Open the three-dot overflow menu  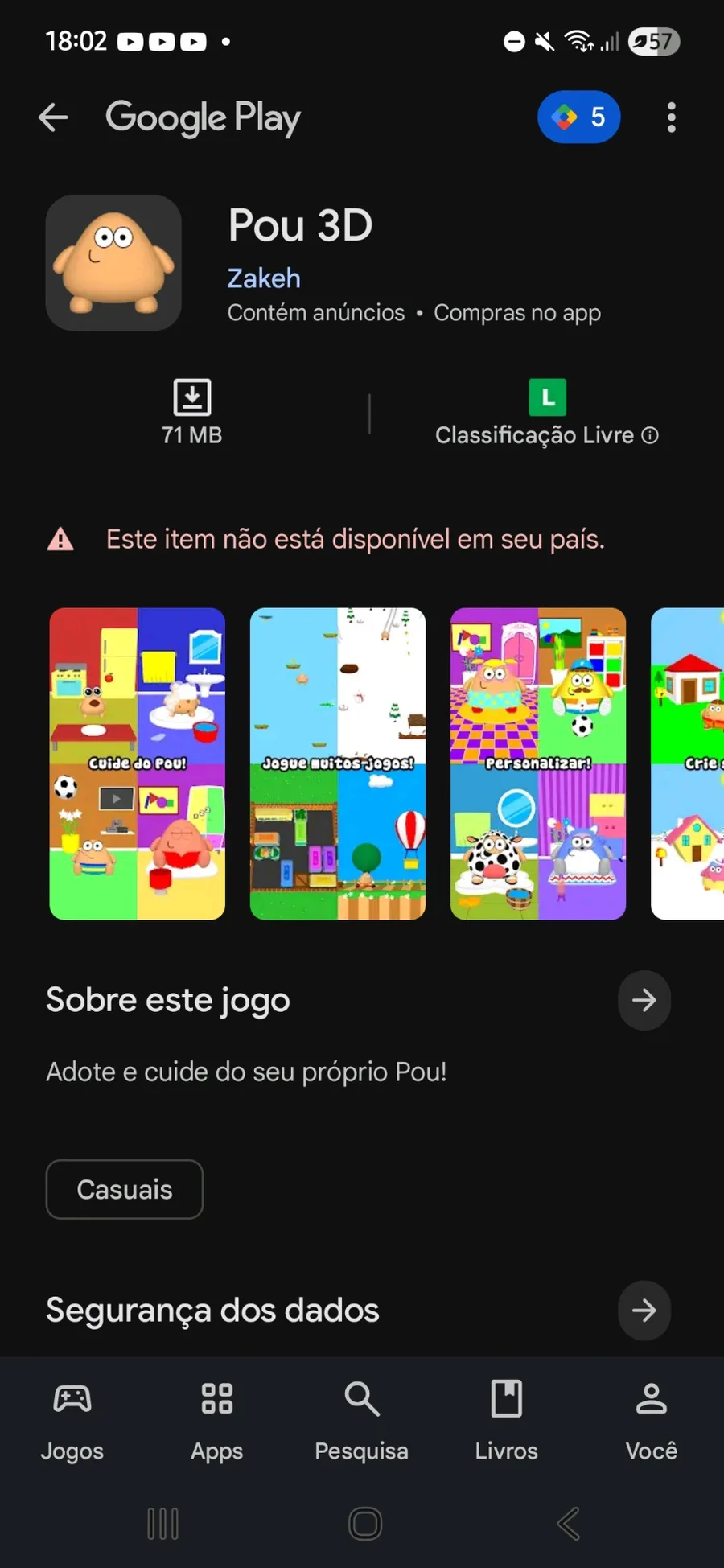click(671, 117)
